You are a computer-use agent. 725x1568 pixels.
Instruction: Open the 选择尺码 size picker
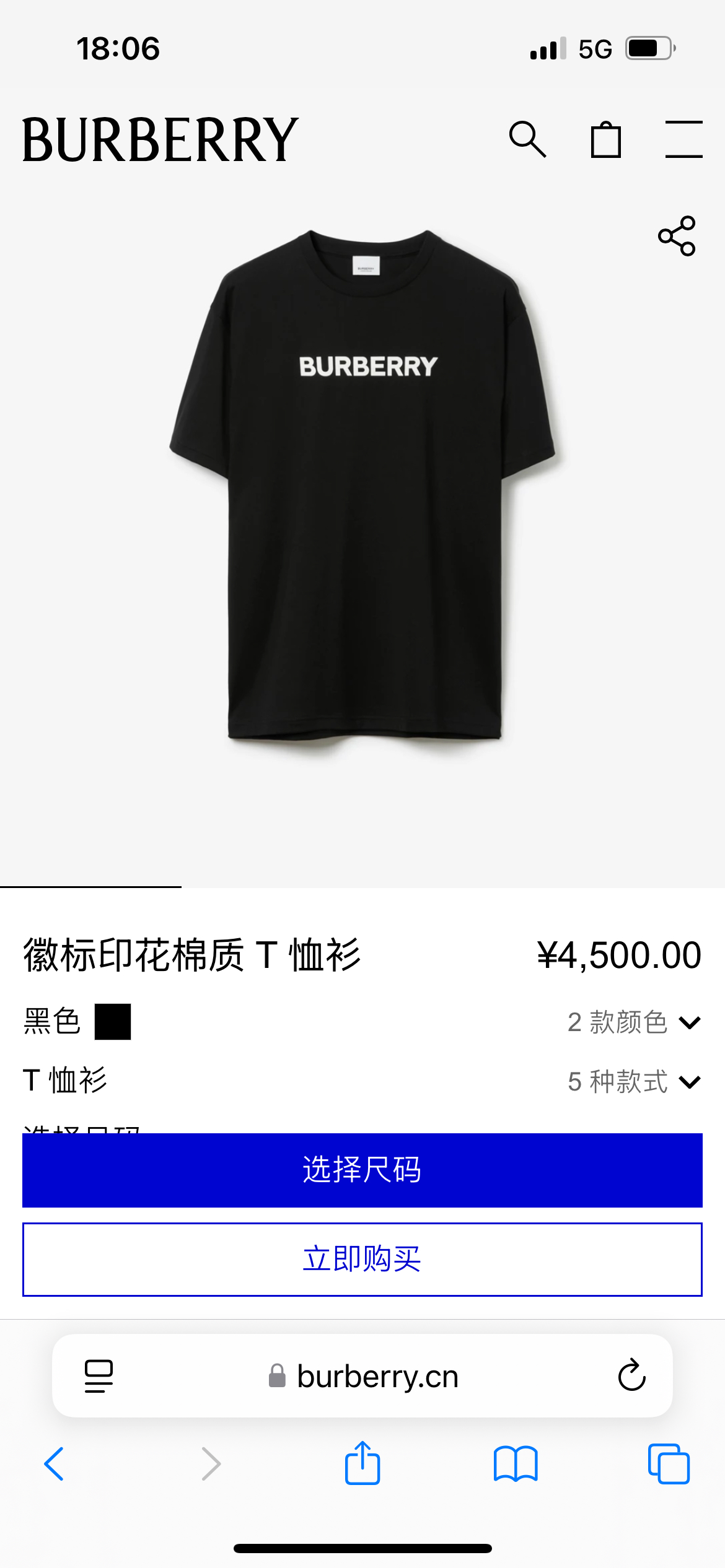362,1171
